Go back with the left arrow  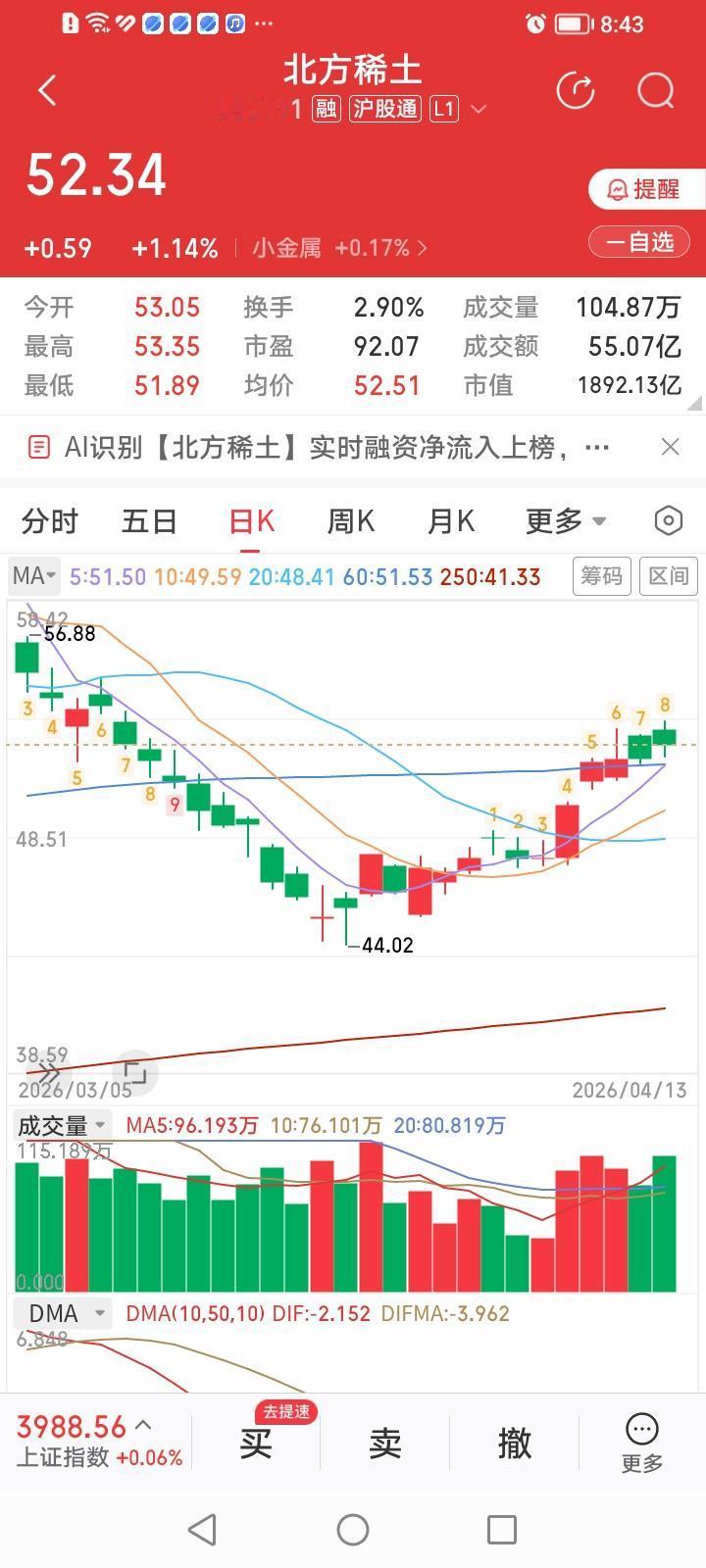pyautogui.click(x=46, y=89)
